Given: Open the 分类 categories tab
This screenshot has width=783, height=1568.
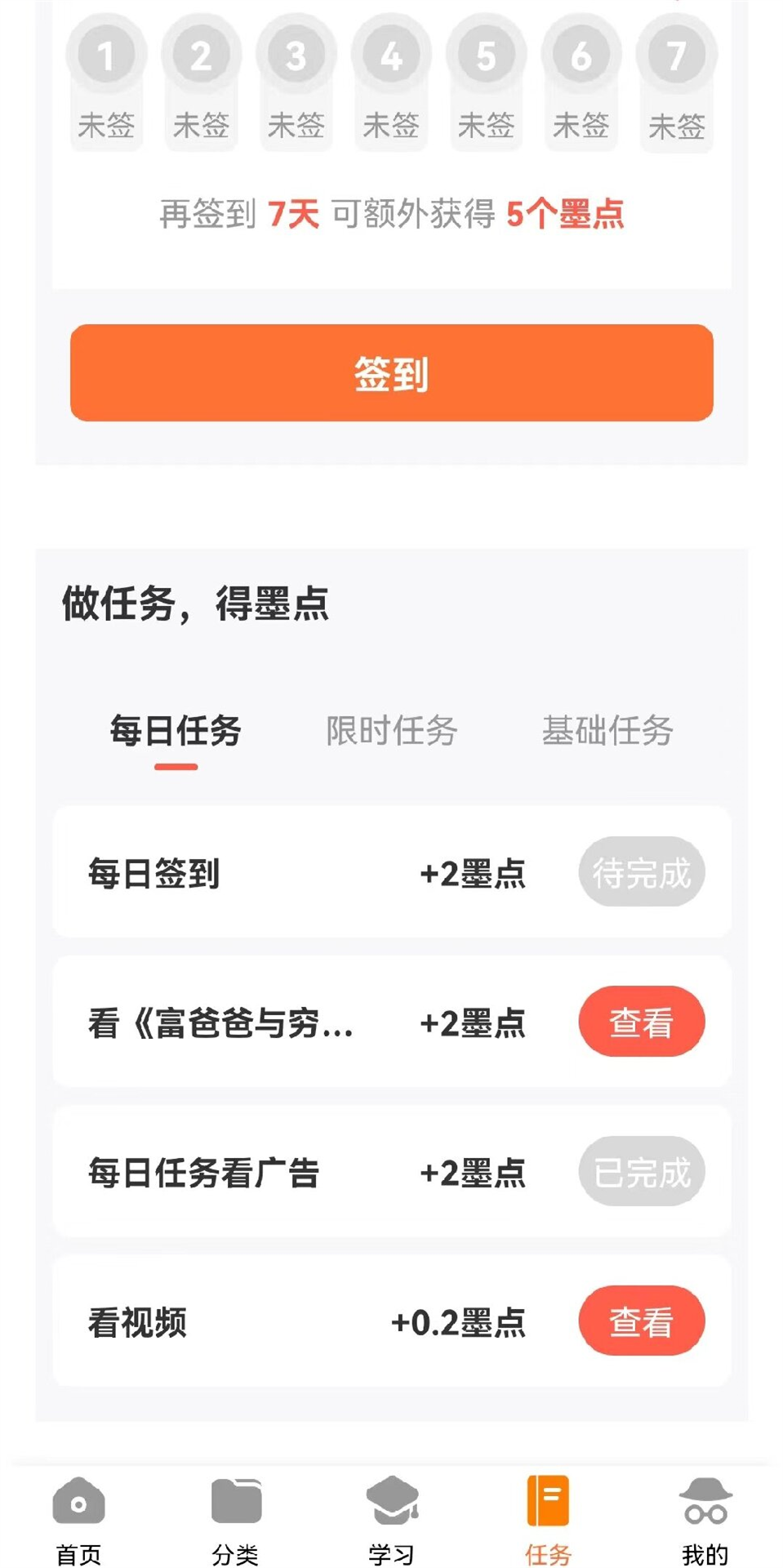Looking at the screenshot, I should [x=235, y=1521].
